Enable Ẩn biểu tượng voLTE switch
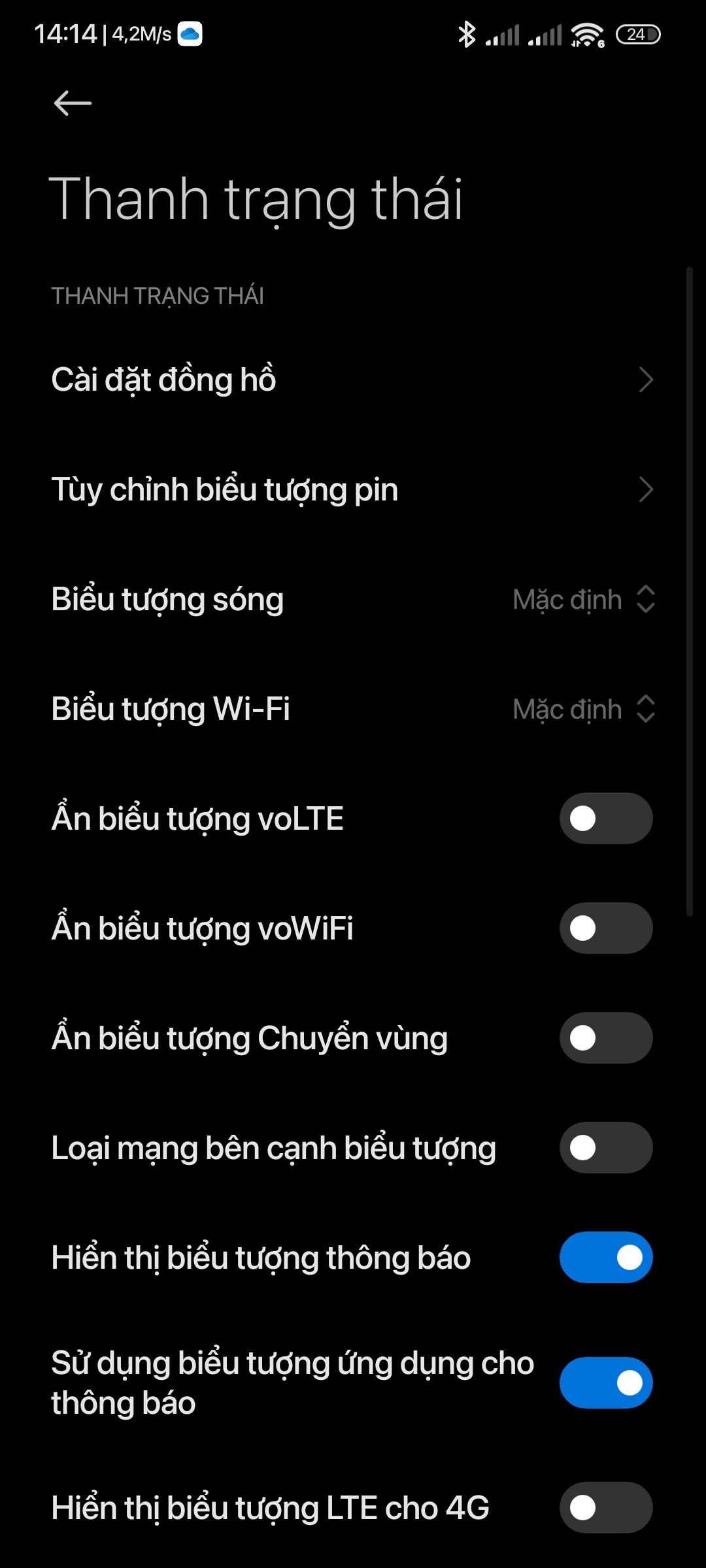 point(605,819)
